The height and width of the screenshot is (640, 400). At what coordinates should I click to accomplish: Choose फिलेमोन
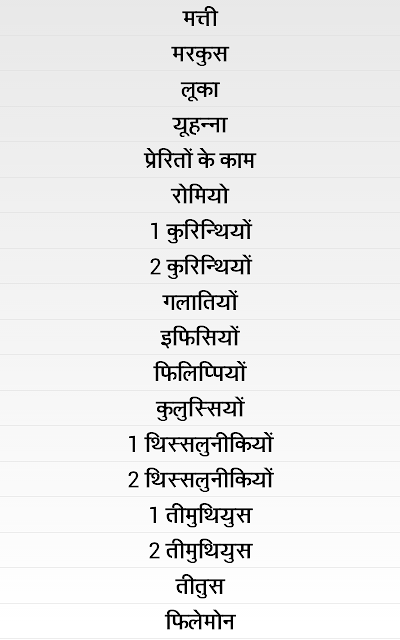(200, 622)
